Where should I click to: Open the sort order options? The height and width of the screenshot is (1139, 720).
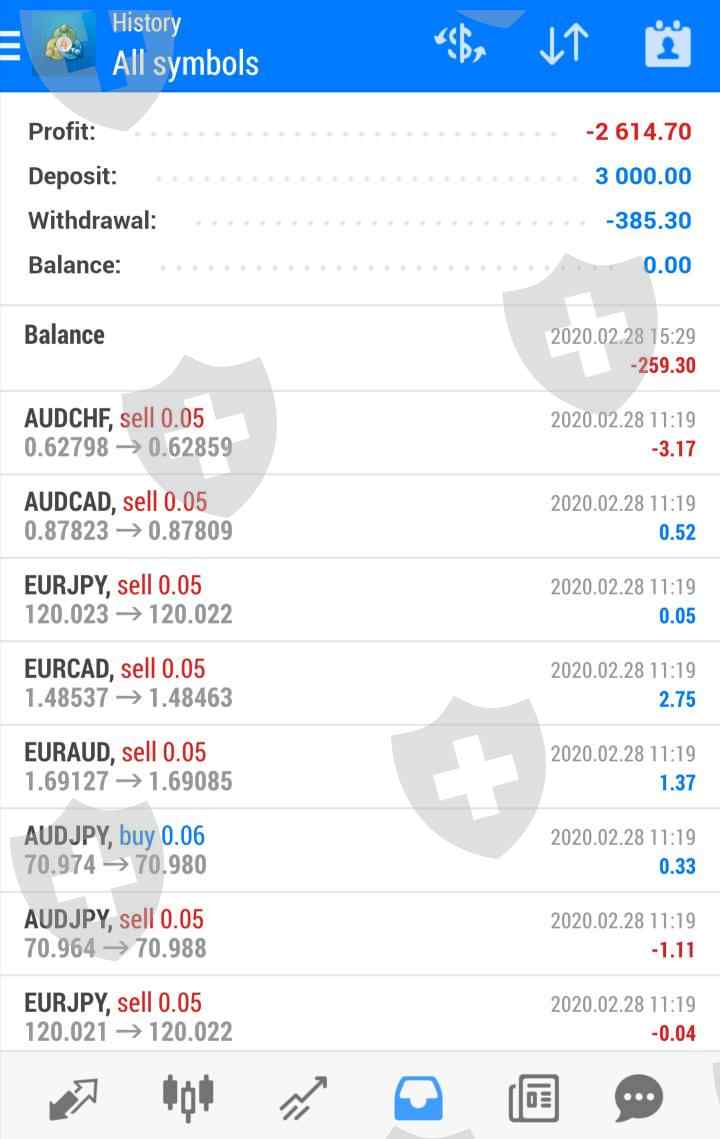click(564, 46)
